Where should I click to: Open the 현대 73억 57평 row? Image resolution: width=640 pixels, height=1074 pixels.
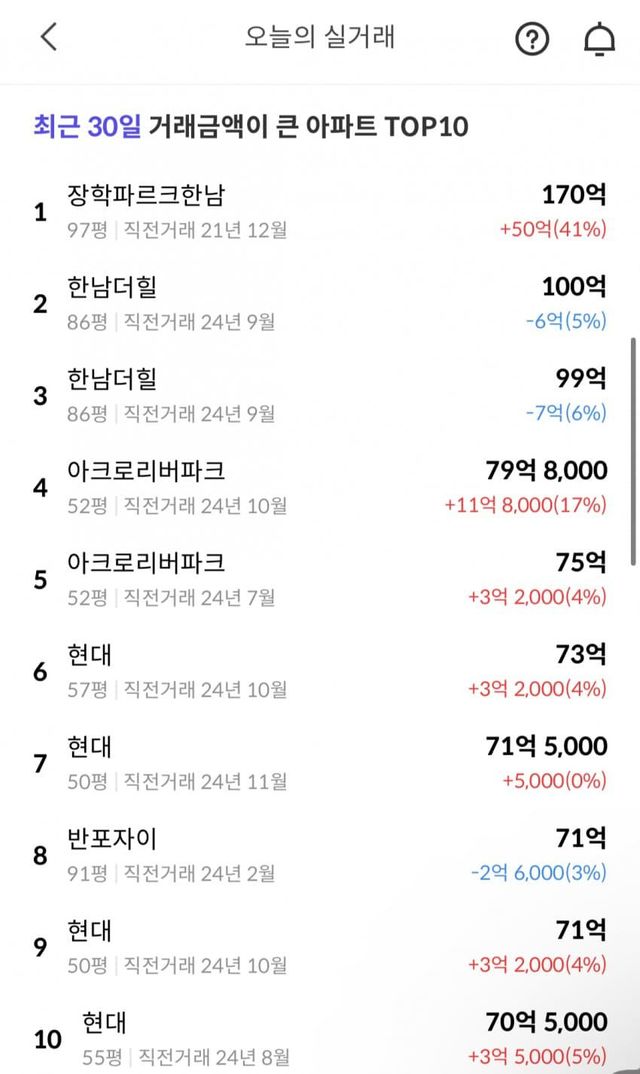pyautogui.click(x=320, y=671)
